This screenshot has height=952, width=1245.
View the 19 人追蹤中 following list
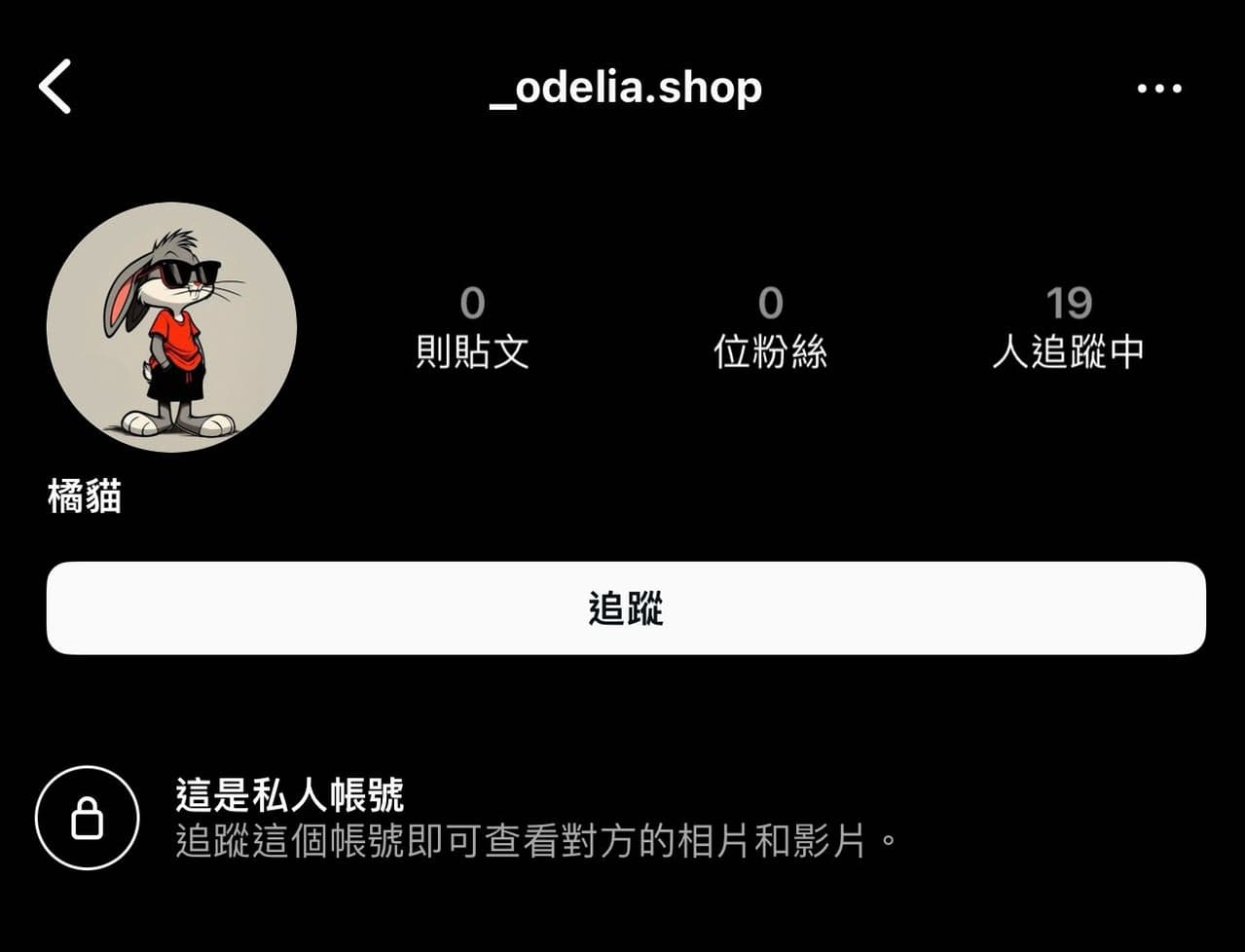[1068, 328]
